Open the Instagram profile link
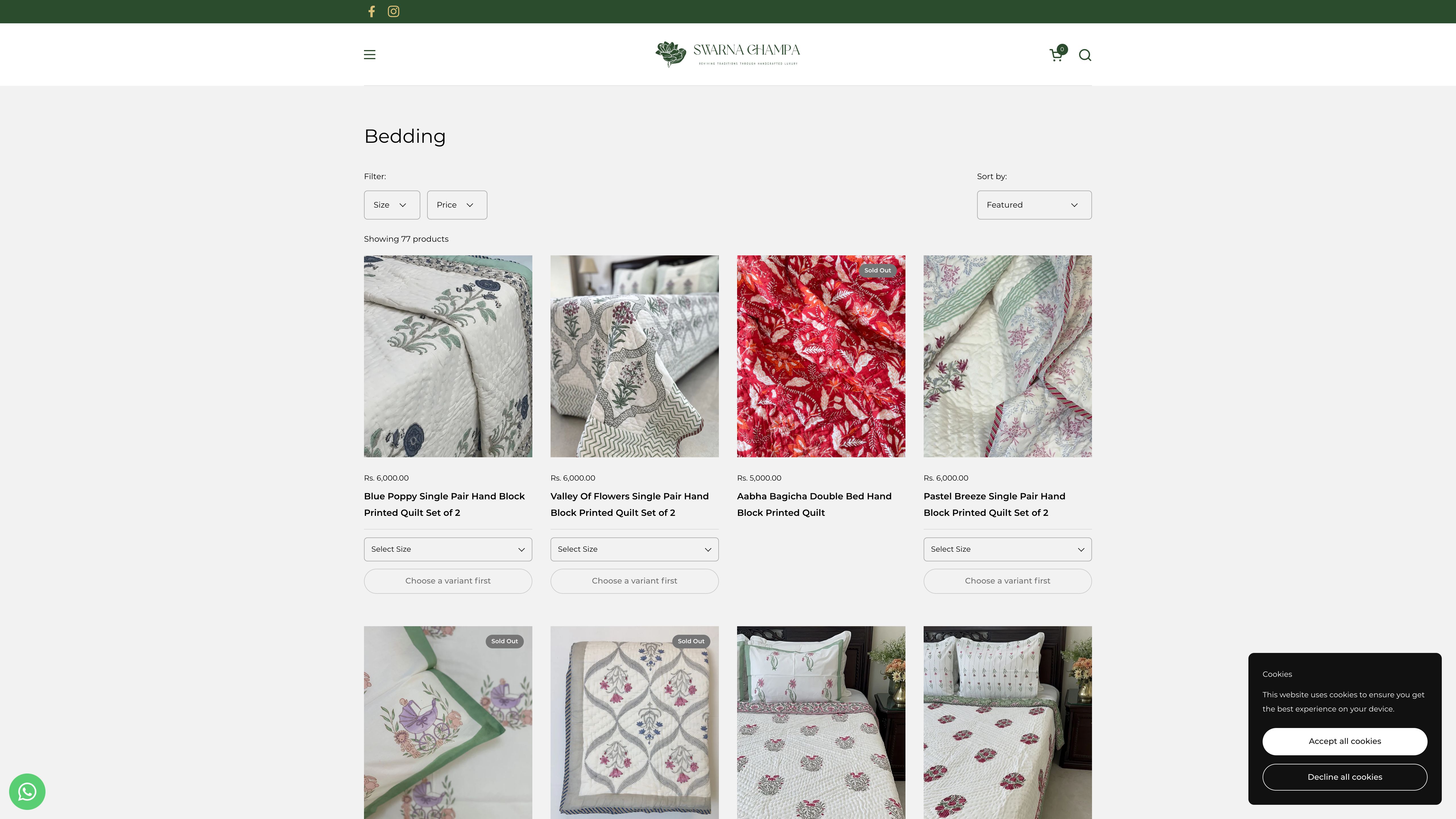The image size is (1456, 819). [393, 11]
